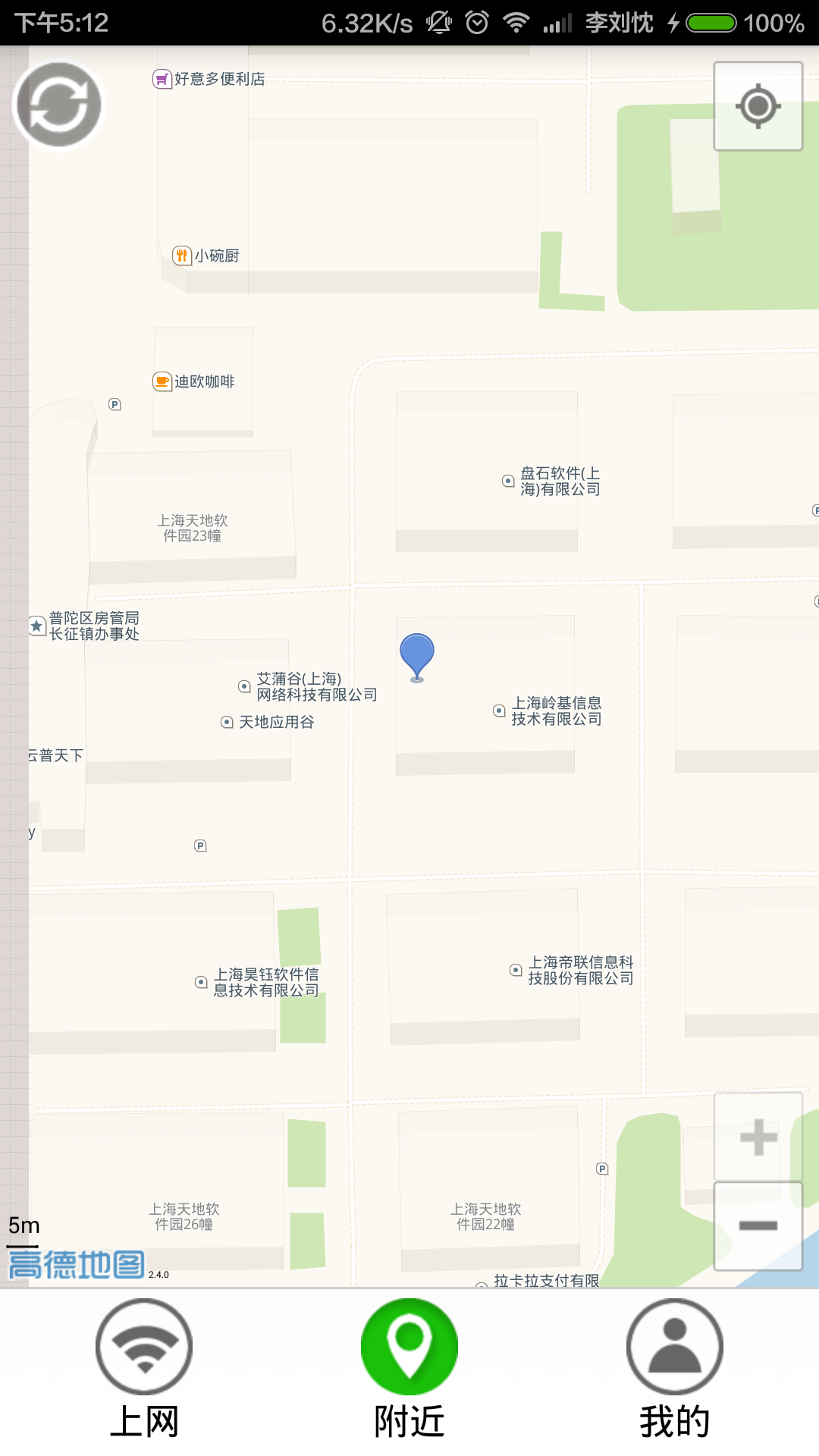Screen dimensions: 819x1456
Task: Tap the refresh icon on the map
Action: point(59,105)
